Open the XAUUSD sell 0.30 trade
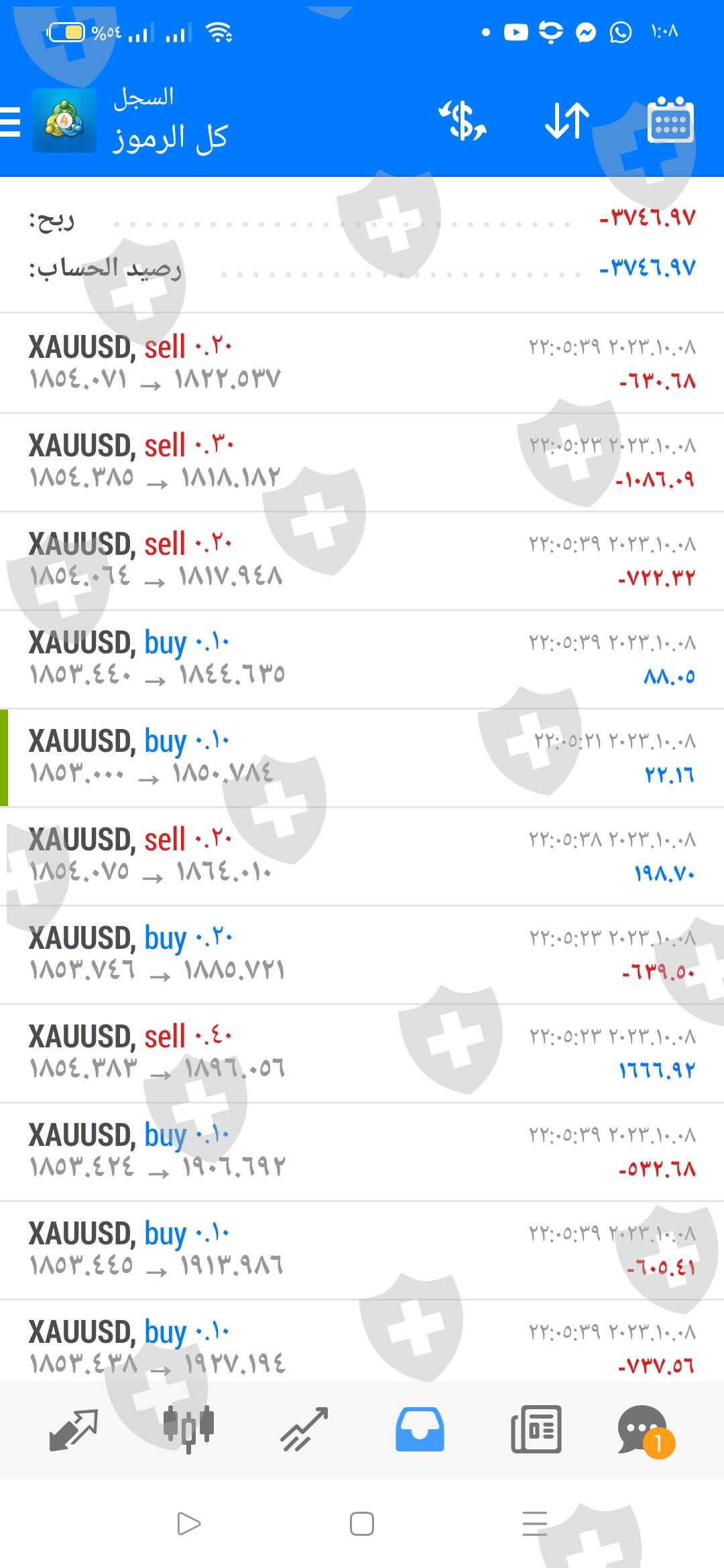This screenshot has width=724, height=1568. point(362,462)
